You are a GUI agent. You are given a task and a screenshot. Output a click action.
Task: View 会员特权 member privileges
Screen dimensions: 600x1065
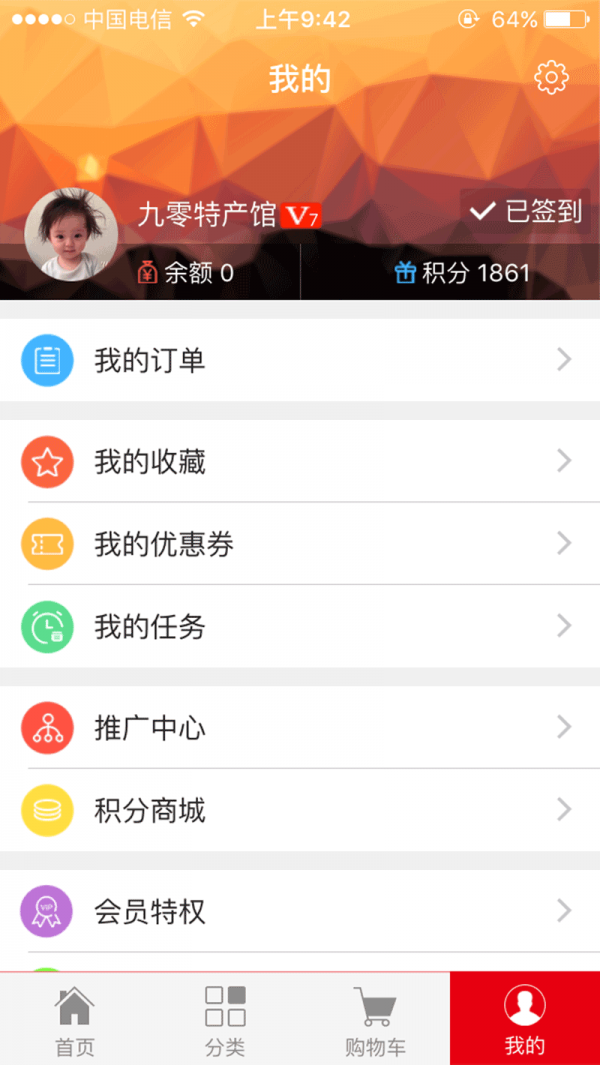coord(300,911)
